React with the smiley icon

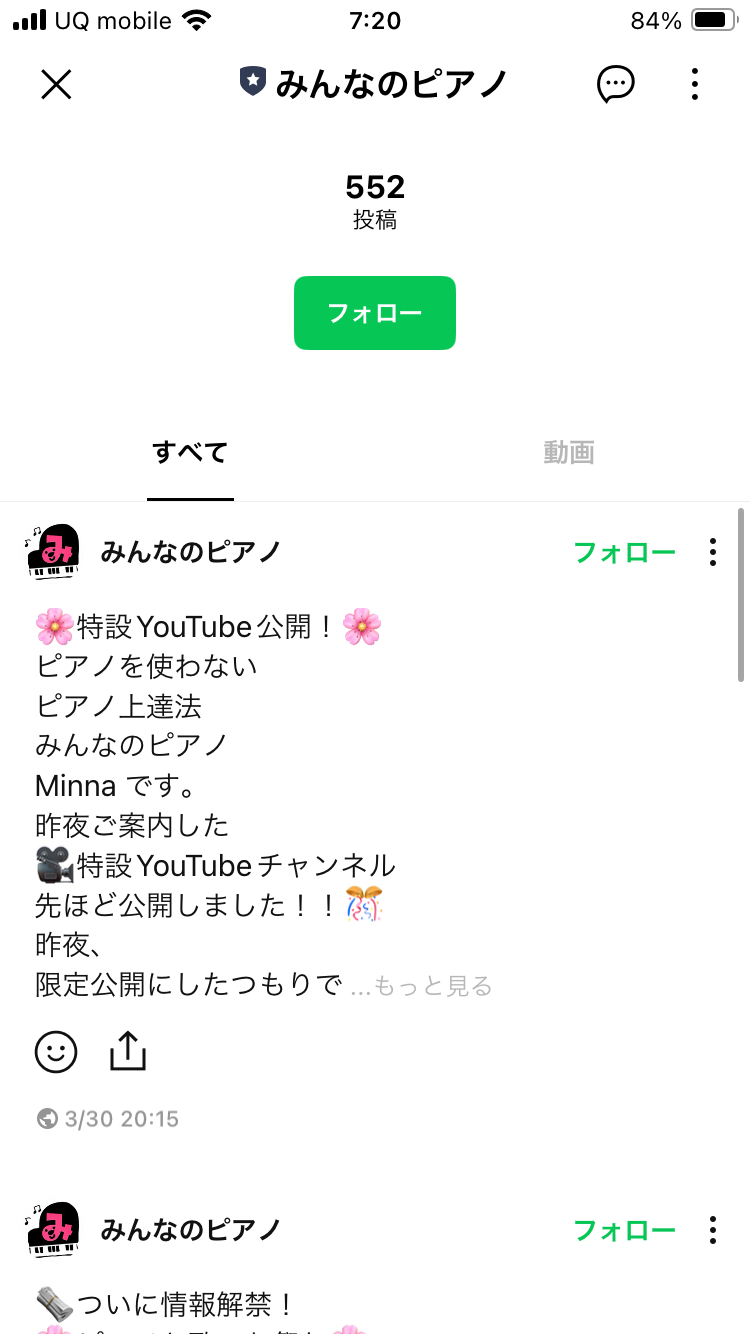(56, 1052)
